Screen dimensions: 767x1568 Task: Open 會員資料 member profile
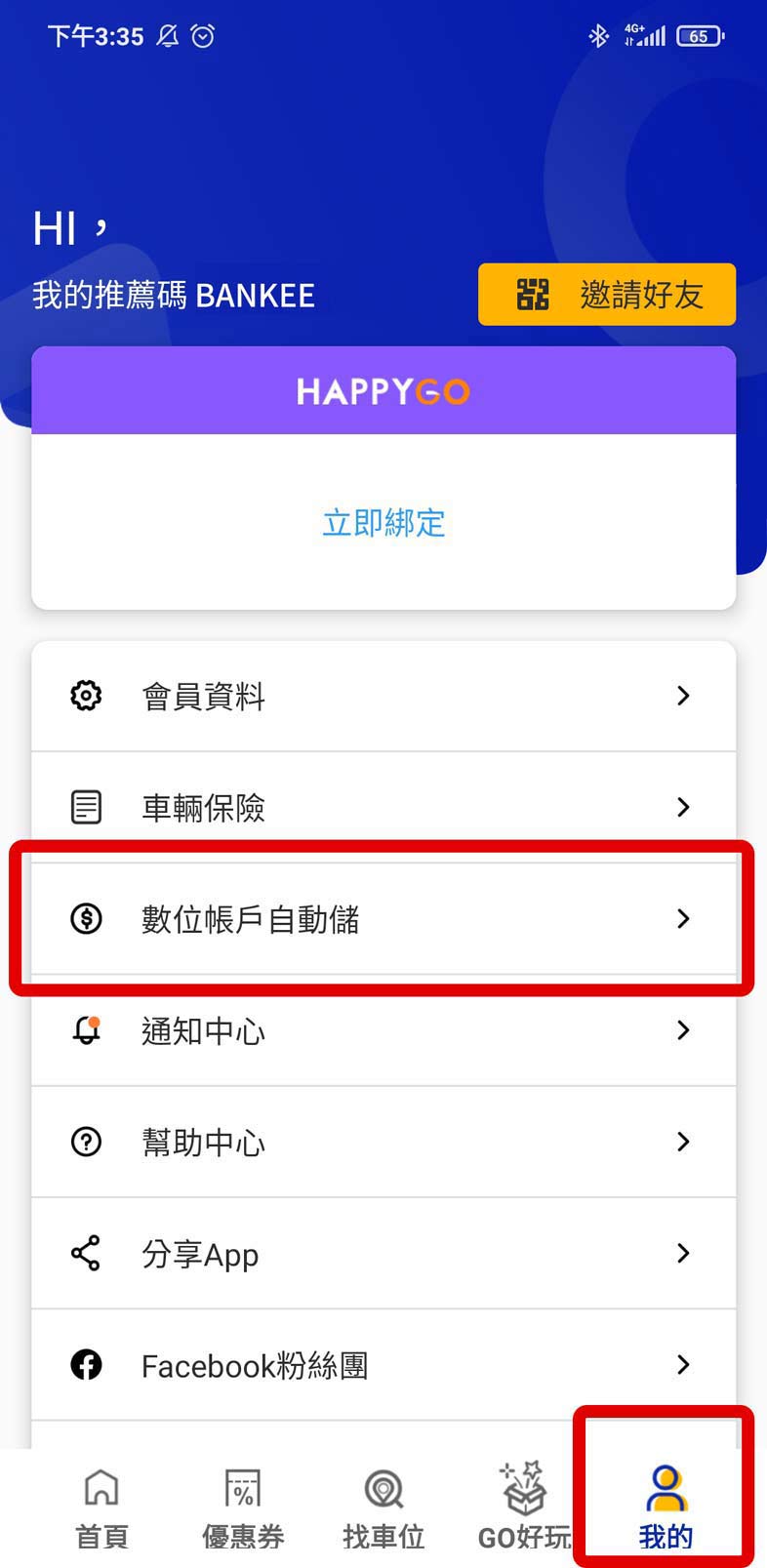coord(383,696)
